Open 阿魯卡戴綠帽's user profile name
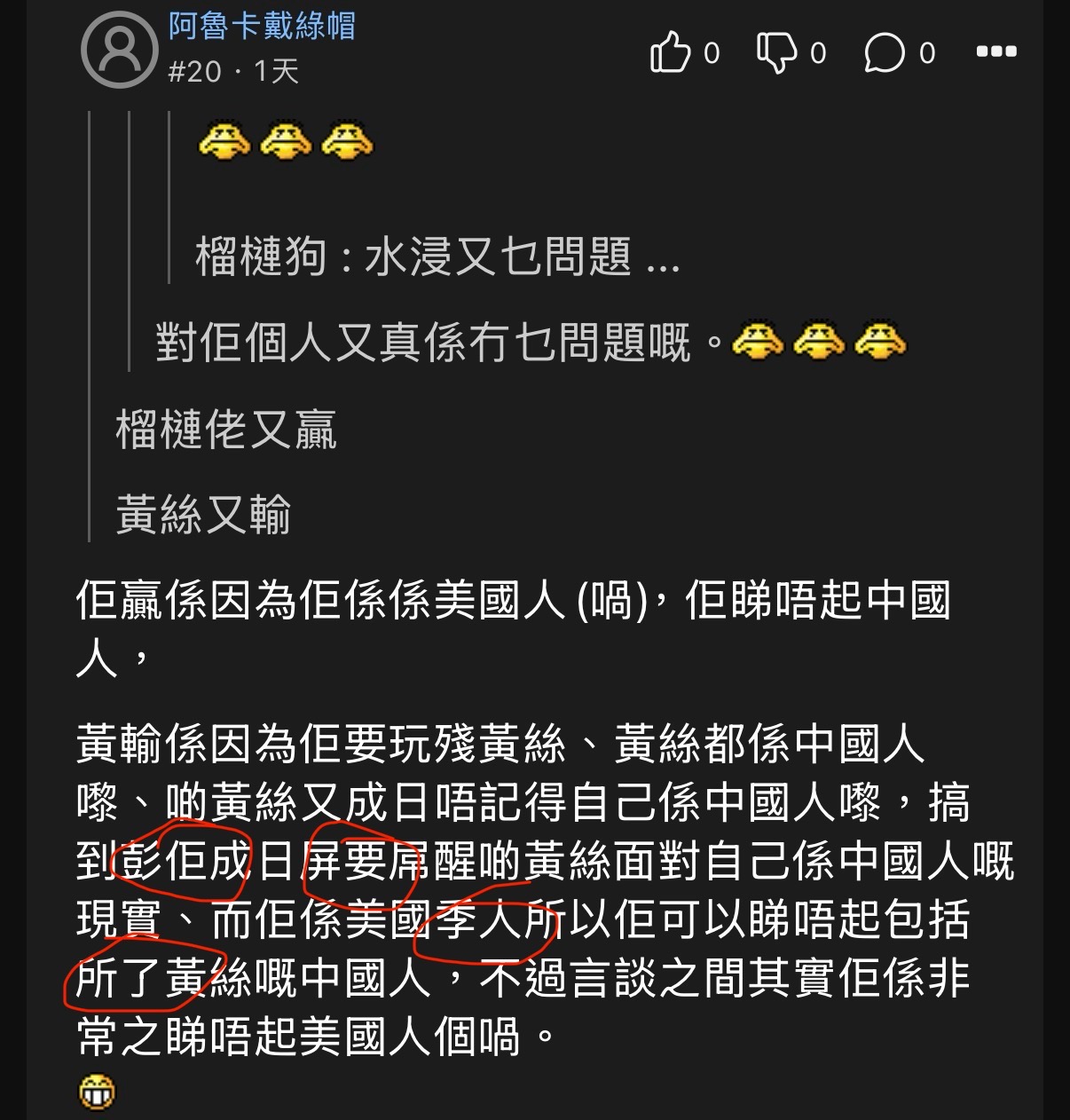Screen dimensions: 1070x1120 [262, 25]
